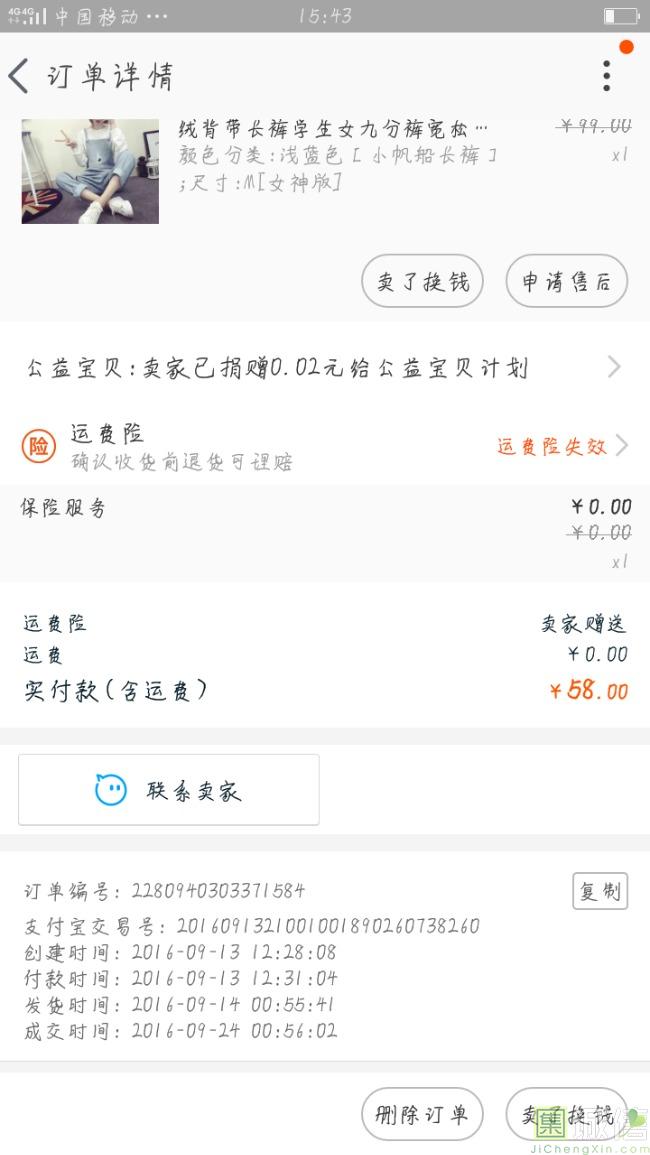Select 删除订单 to delete this order

click(422, 1114)
